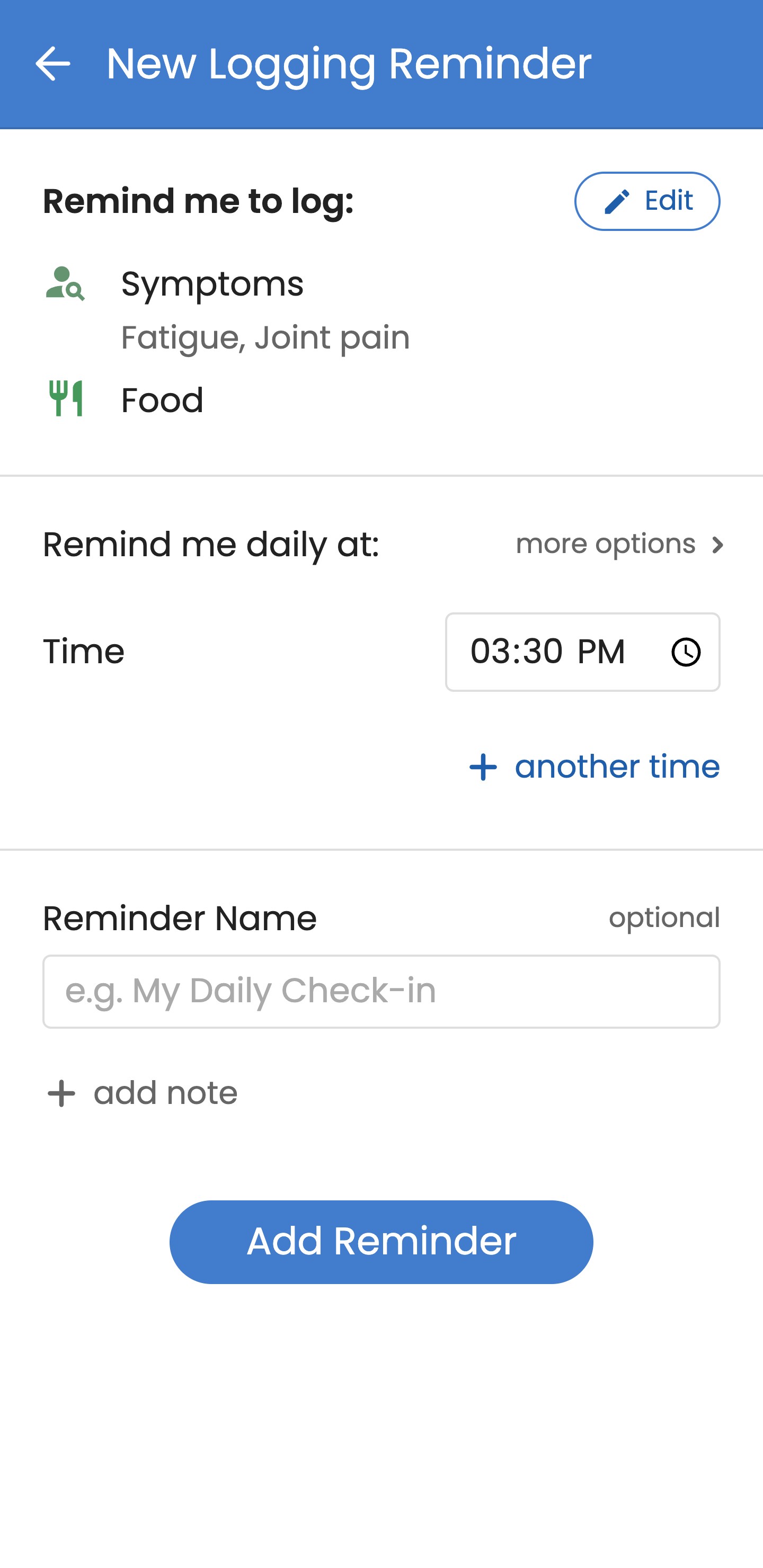Select the add note link

coord(166,1093)
